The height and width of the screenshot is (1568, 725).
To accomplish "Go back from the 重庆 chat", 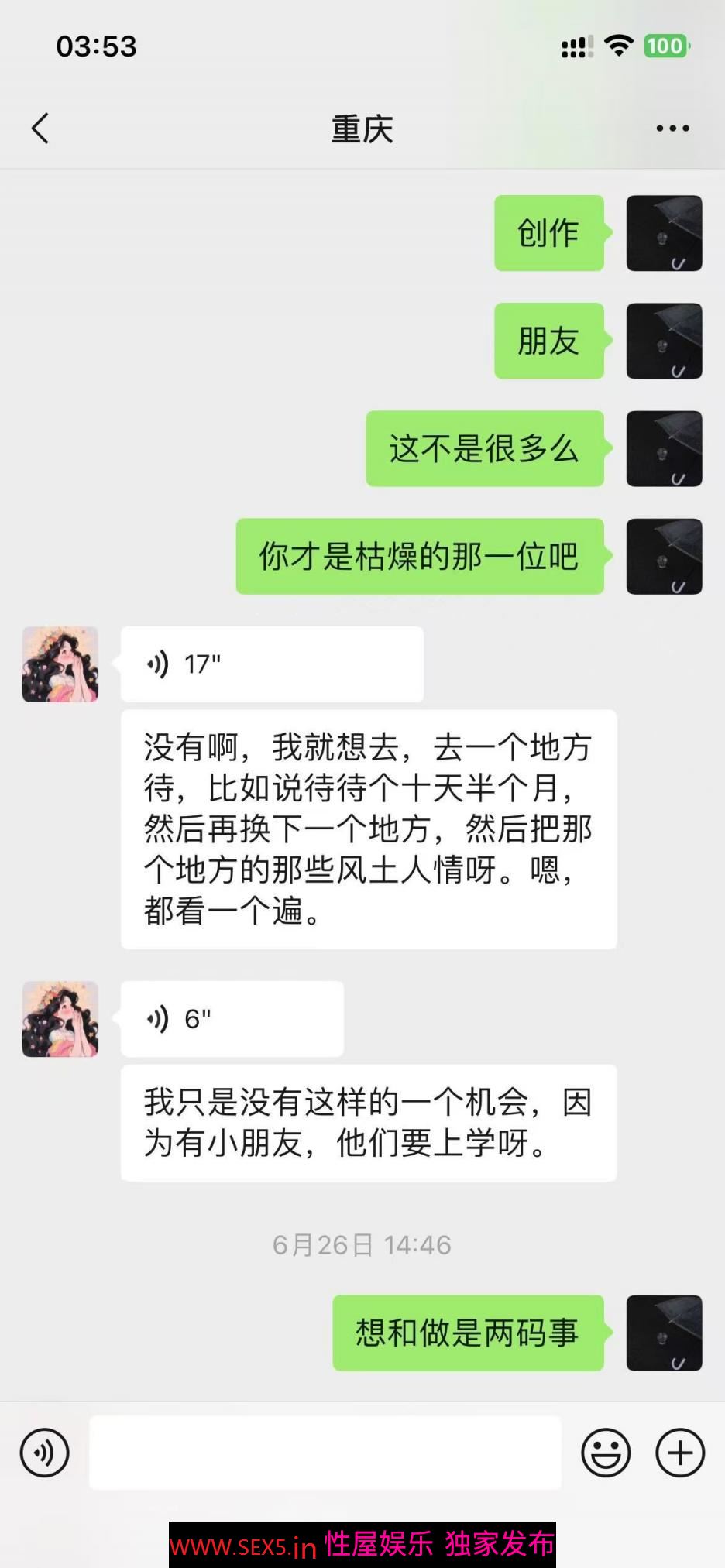I will click(40, 129).
